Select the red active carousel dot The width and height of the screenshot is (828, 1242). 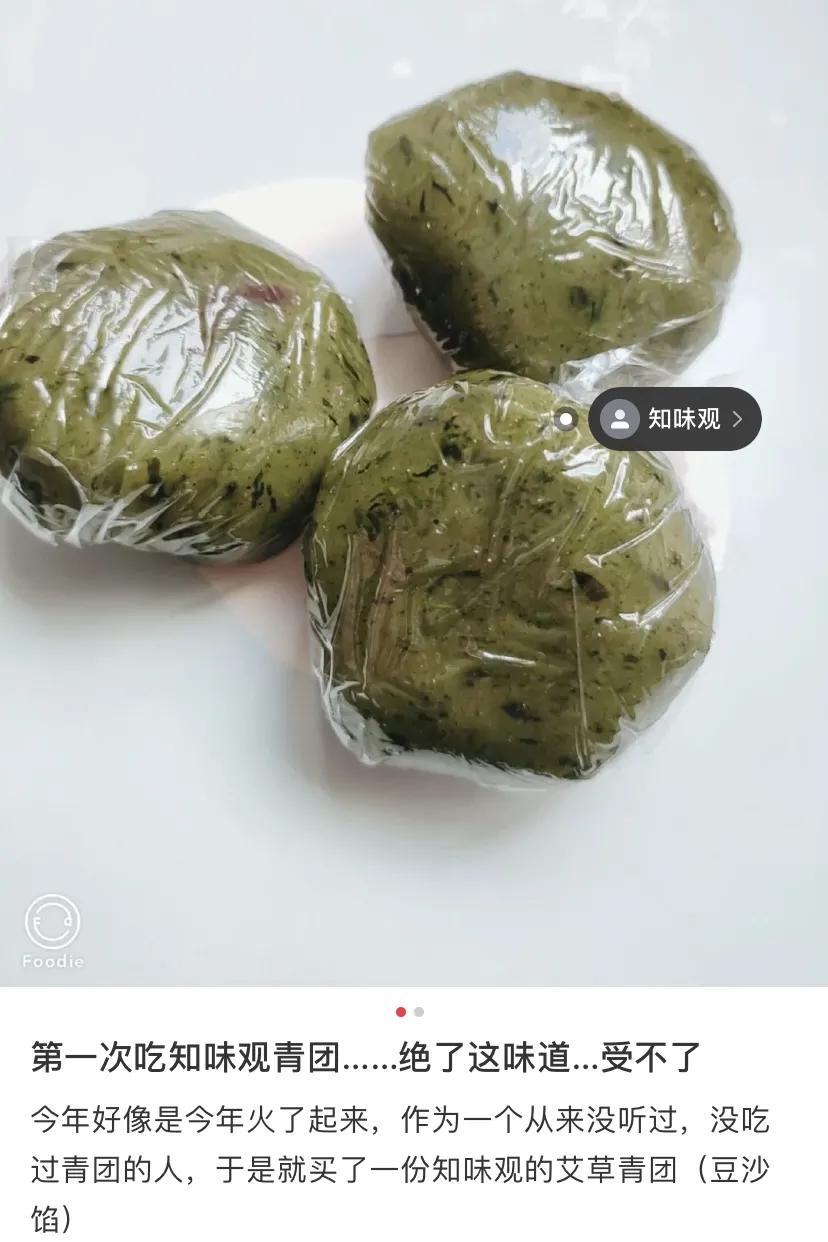coord(402,1012)
